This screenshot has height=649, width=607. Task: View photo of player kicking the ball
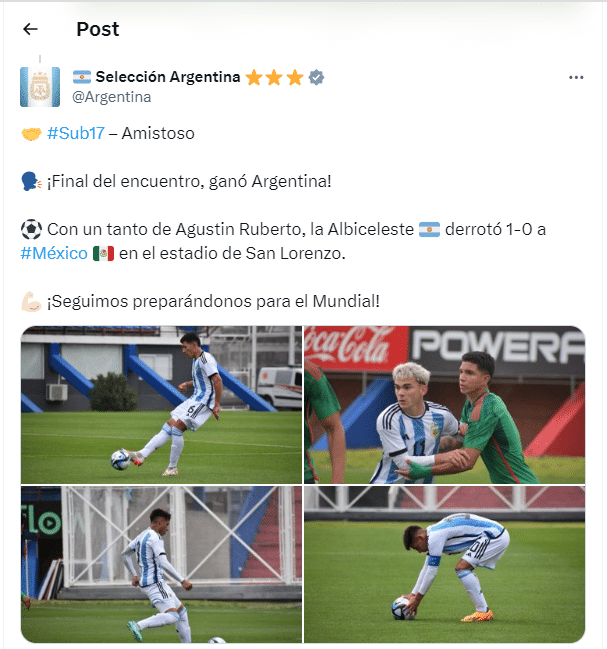[x=161, y=405]
